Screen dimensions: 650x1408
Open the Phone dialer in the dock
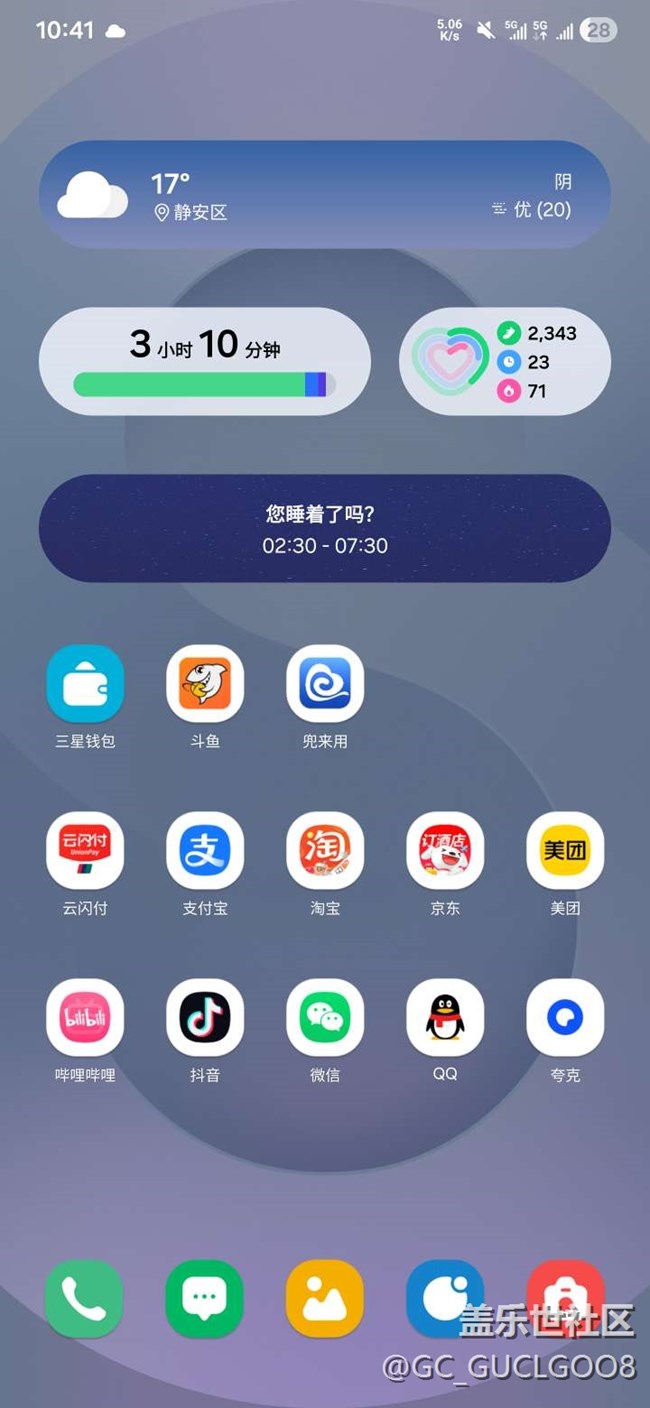pos(85,1298)
